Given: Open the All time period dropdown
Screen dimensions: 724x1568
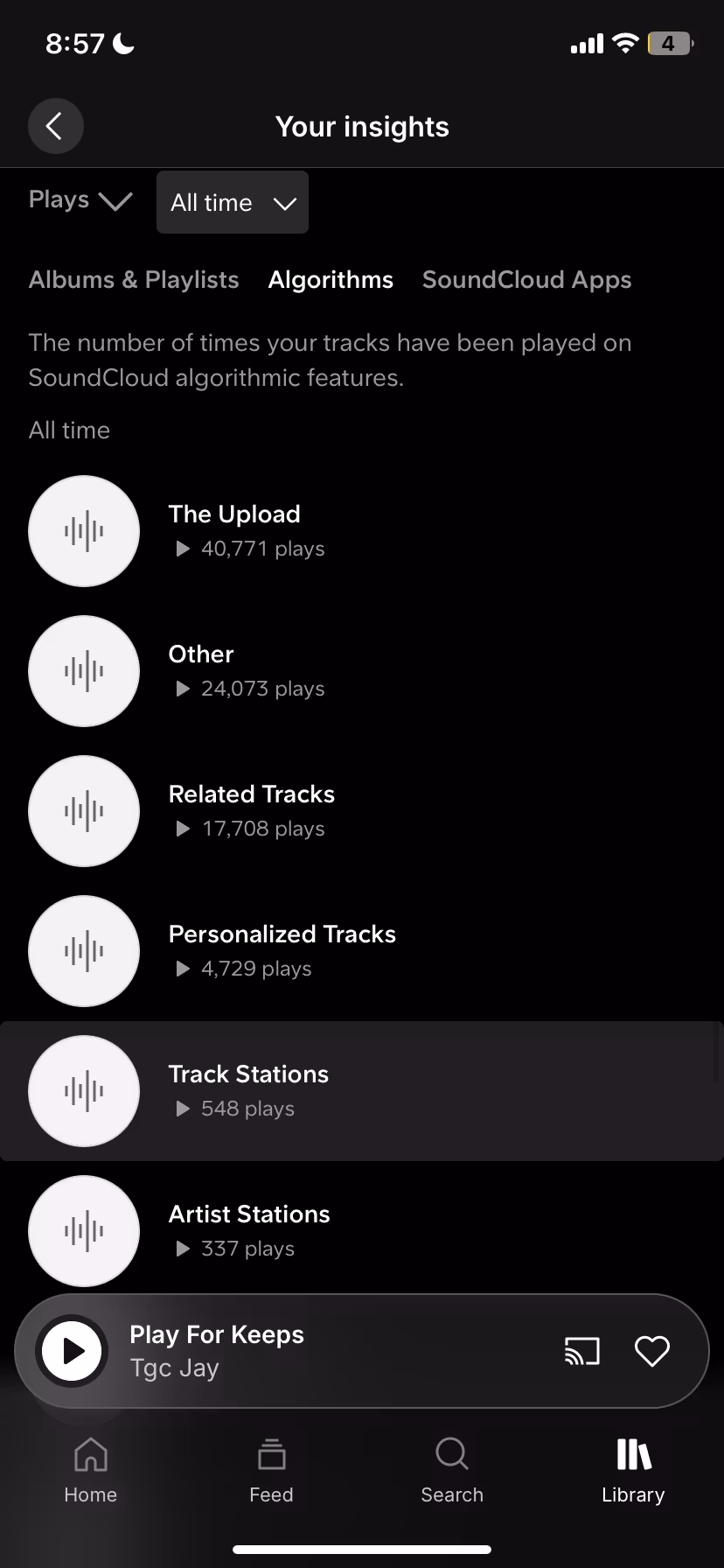Looking at the screenshot, I should point(233,203).
